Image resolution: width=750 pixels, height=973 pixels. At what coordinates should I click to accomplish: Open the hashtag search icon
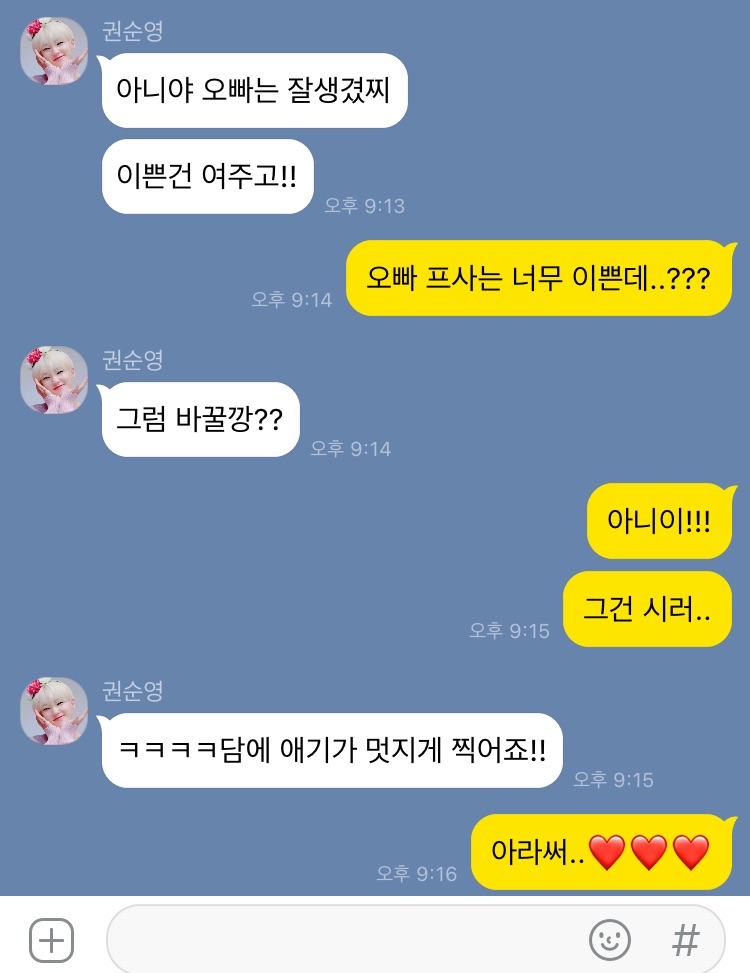click(x=685, y=940)
